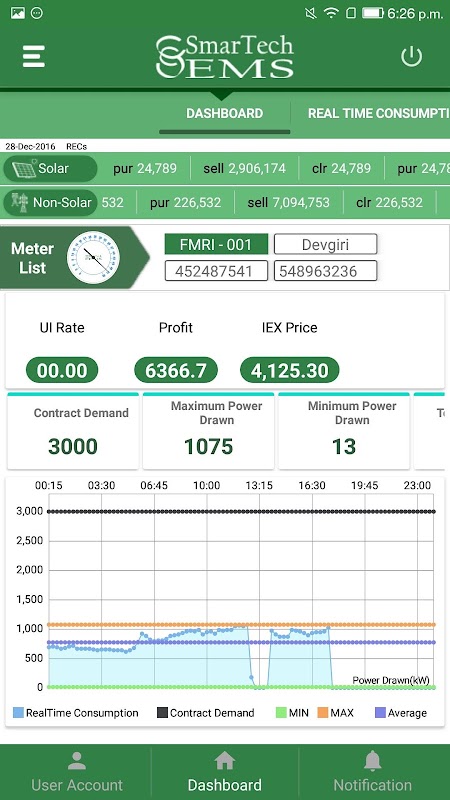Choose the Devgiri meter
This screenshot has height=800, width=450.
click(x=326, y=244)
